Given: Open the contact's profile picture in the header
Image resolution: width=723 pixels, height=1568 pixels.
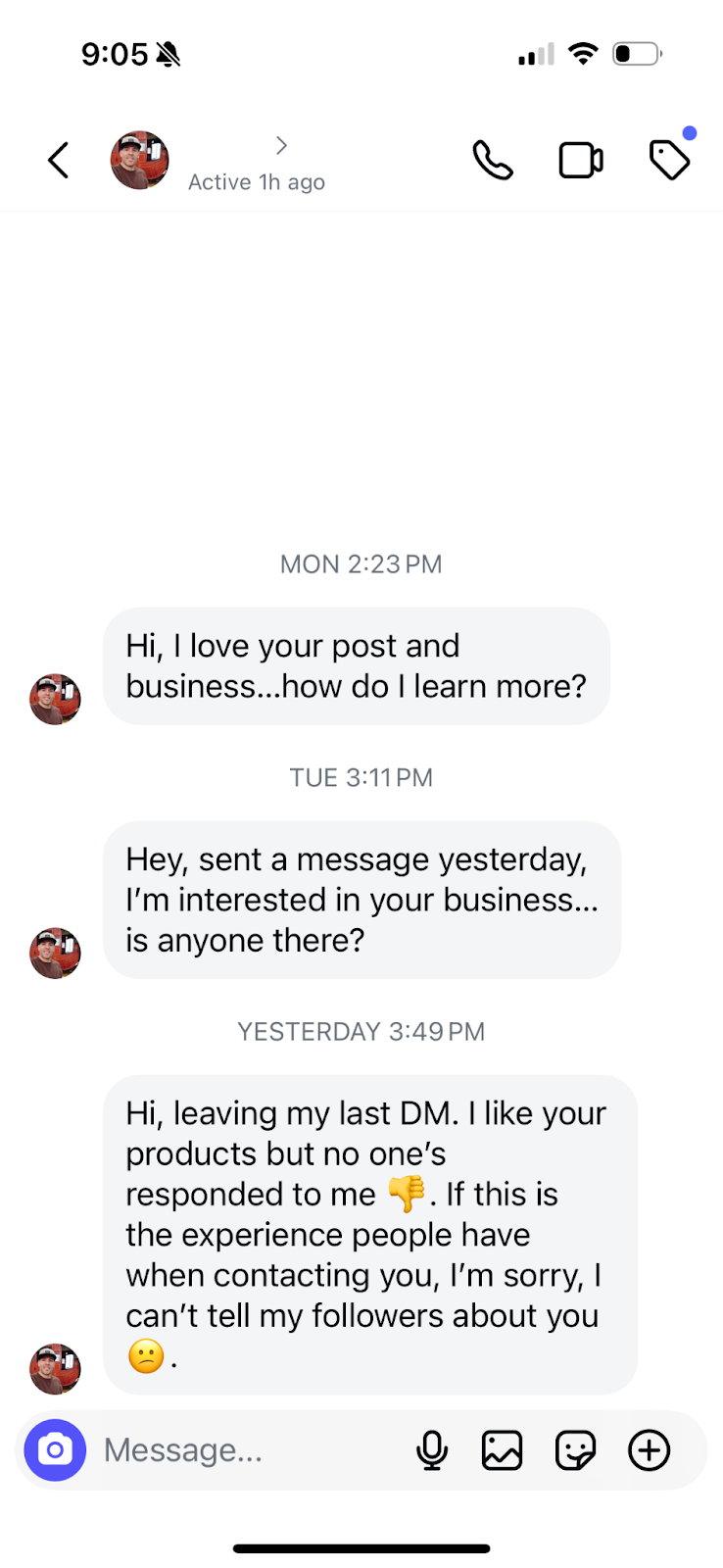Looking at the screenshot, I should click(140, 160).
